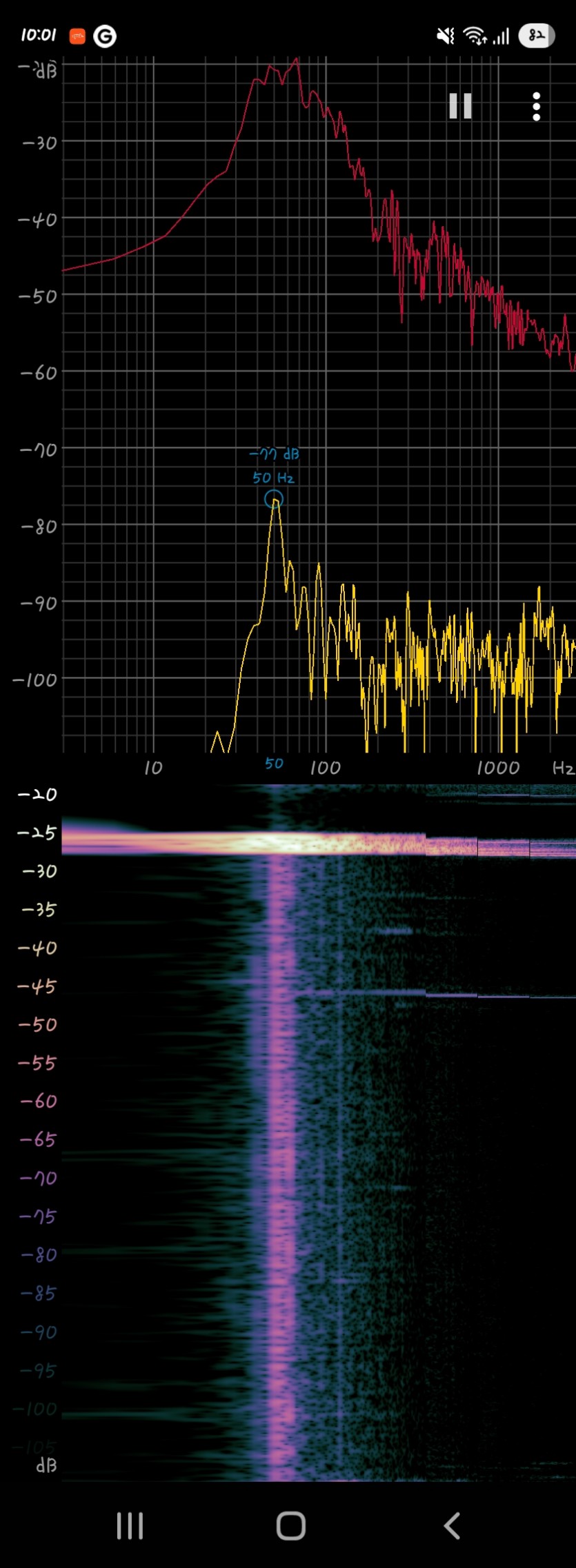Open the recent apps view
This screenshot has height=1568, width=576.
click(x=130, y=1525)
